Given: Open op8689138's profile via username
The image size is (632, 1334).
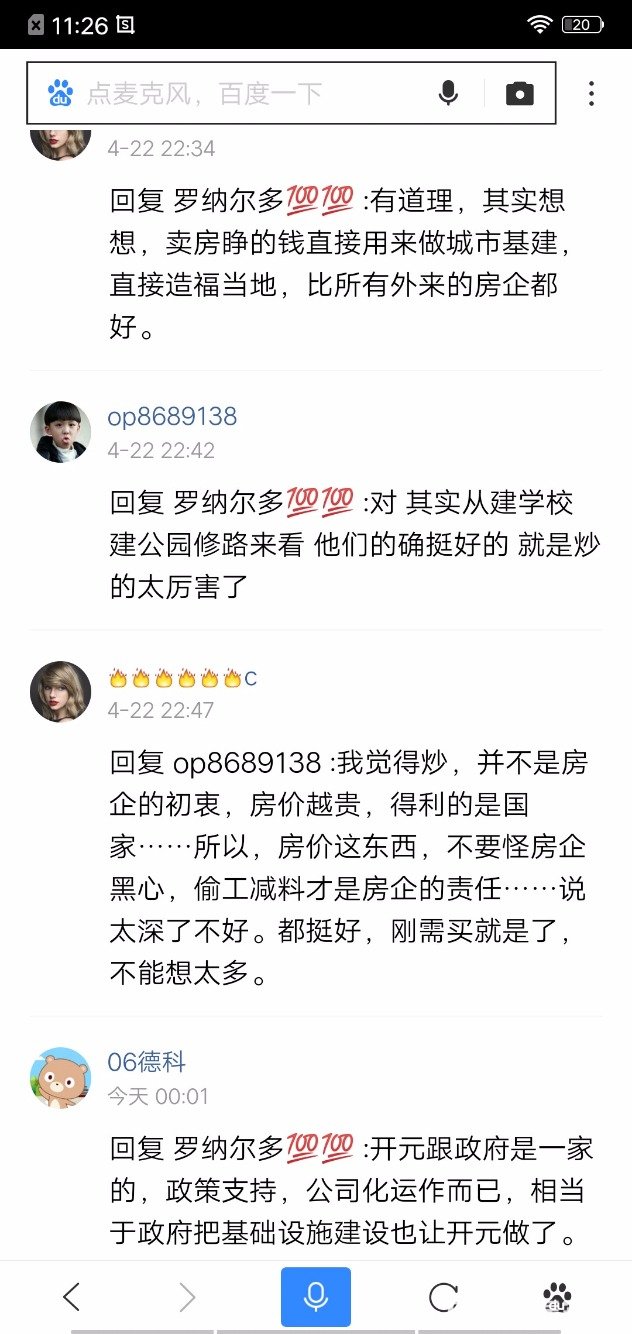Looking at the screenshot, I should [x=172, y=416].
